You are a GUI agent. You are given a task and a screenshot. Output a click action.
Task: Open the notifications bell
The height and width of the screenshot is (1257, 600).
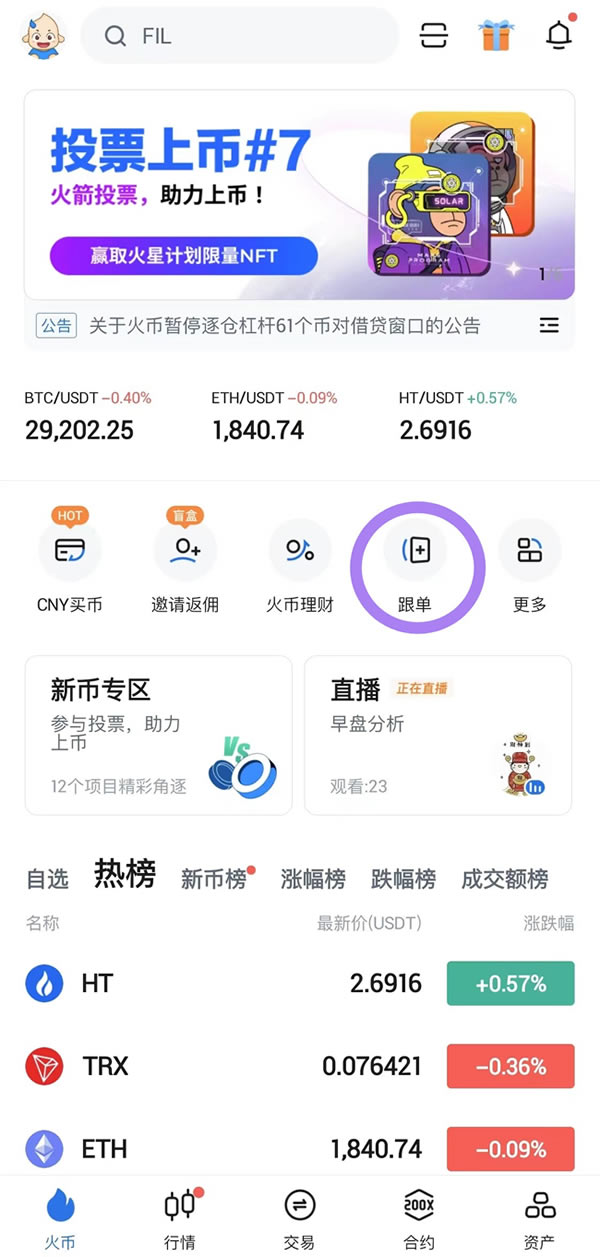[559, 35]
